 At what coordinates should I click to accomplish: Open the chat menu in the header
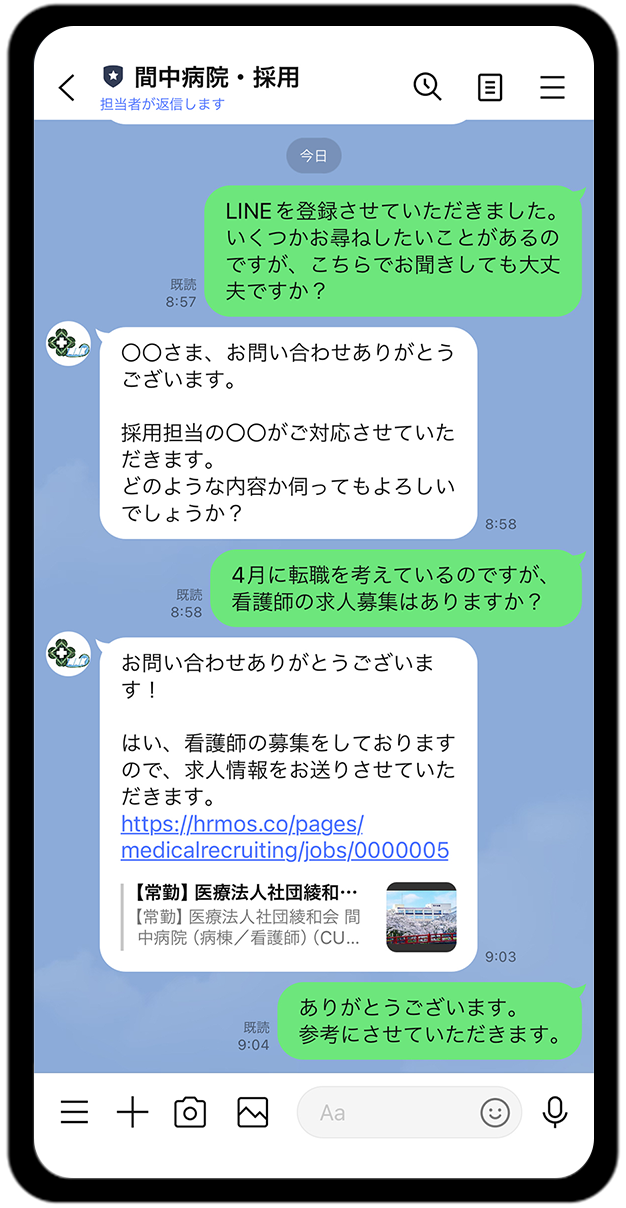click(x=552, y=88)
